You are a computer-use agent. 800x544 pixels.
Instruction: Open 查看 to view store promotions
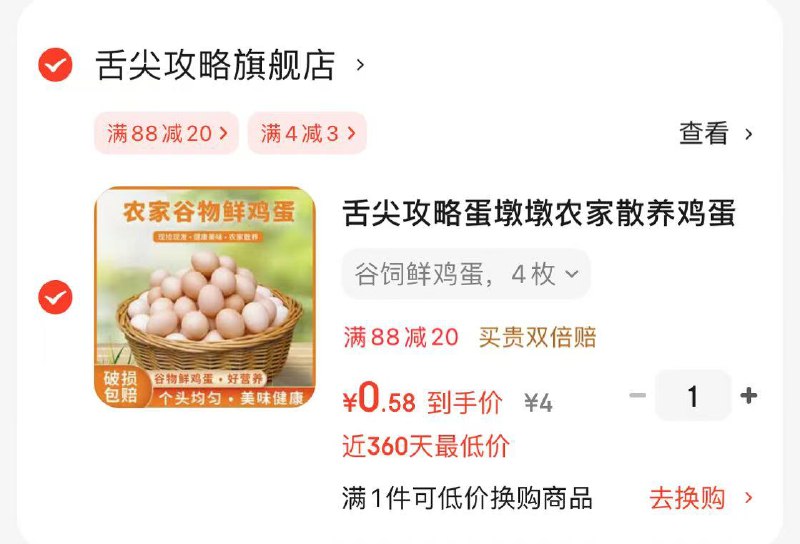pyautogui.click(x=715, y=133)
